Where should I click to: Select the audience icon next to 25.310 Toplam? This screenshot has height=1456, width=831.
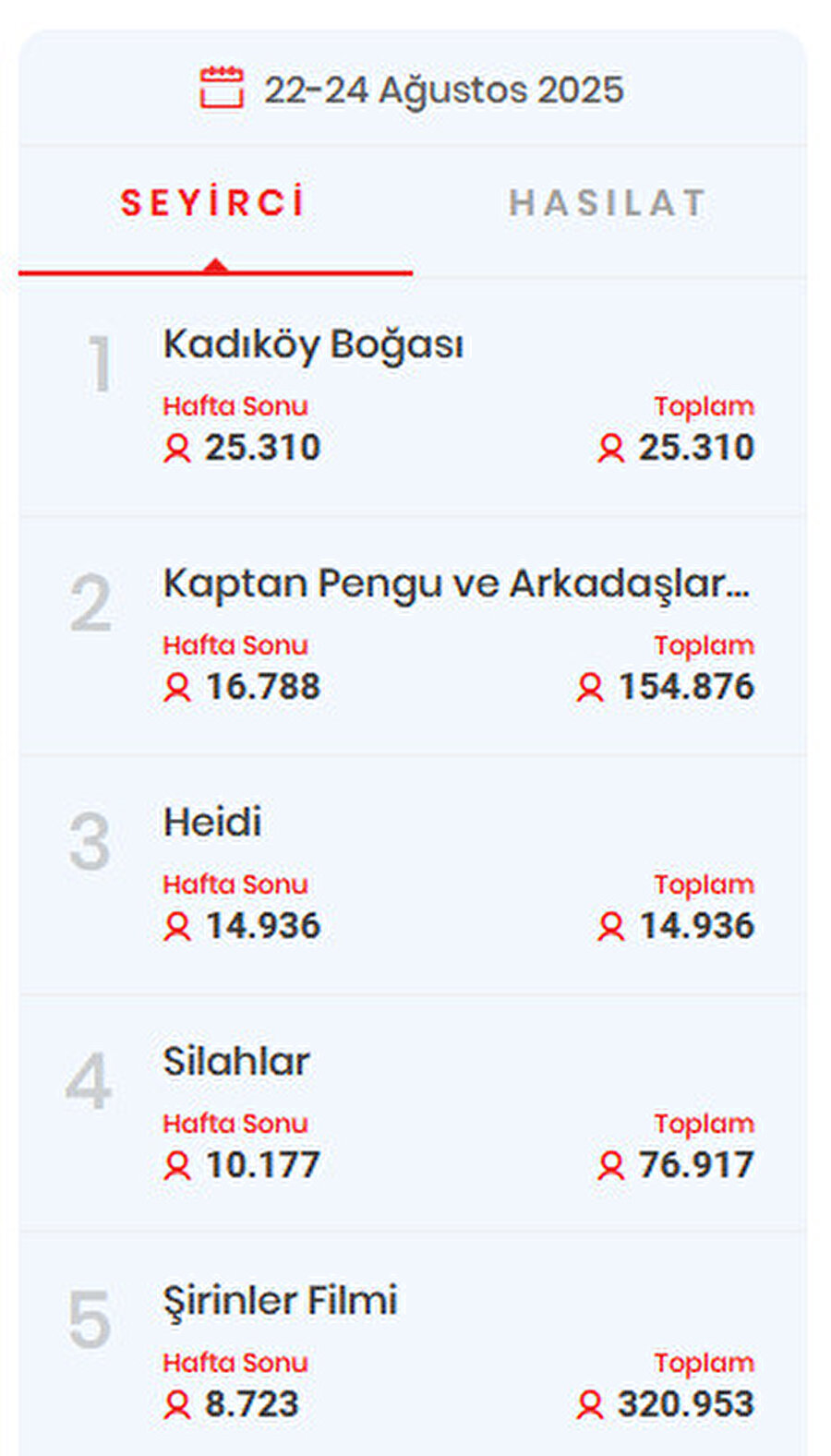pos(611,450)
